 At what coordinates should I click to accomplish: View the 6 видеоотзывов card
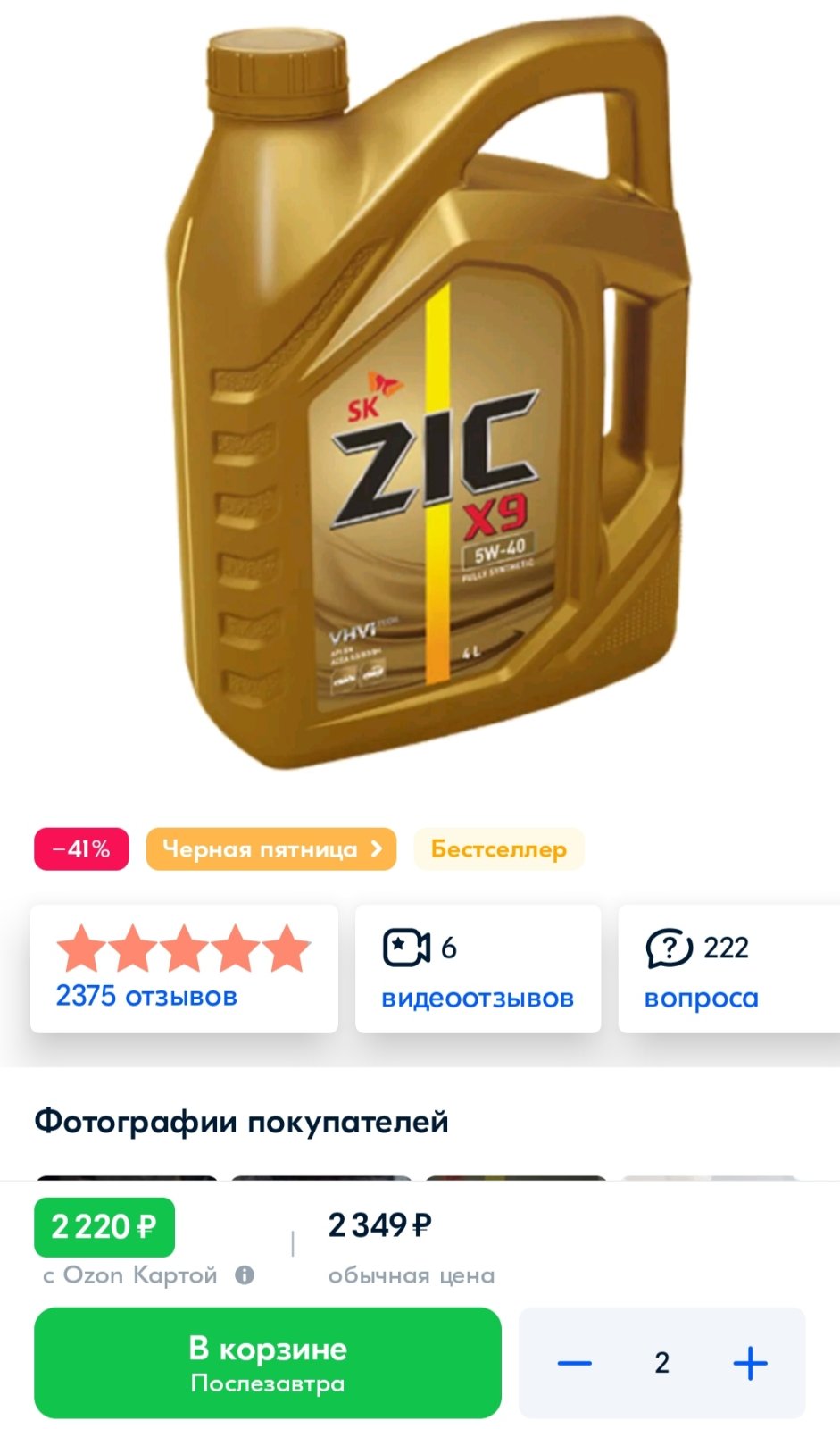click(478, 968)
